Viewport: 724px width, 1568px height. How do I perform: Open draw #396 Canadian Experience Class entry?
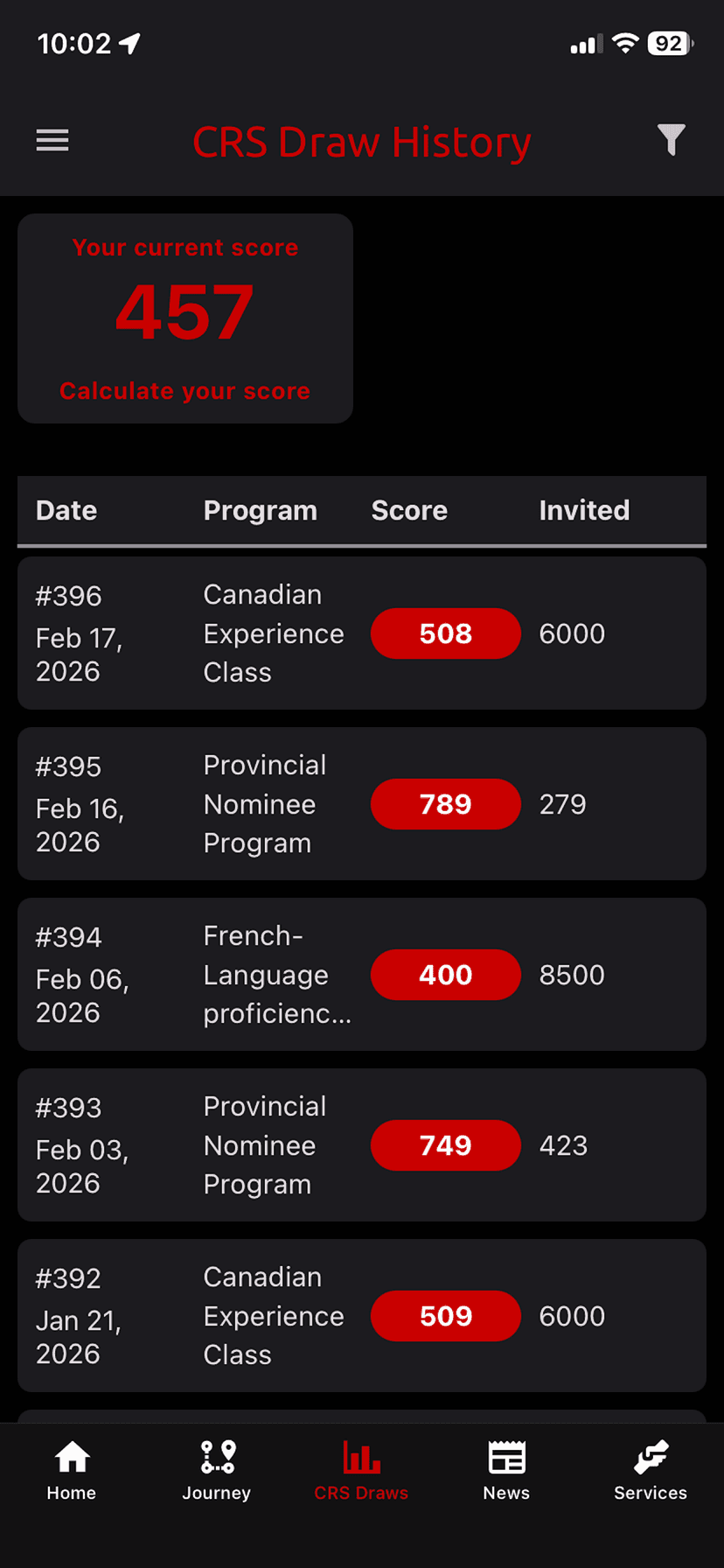[x=361, y=633]
